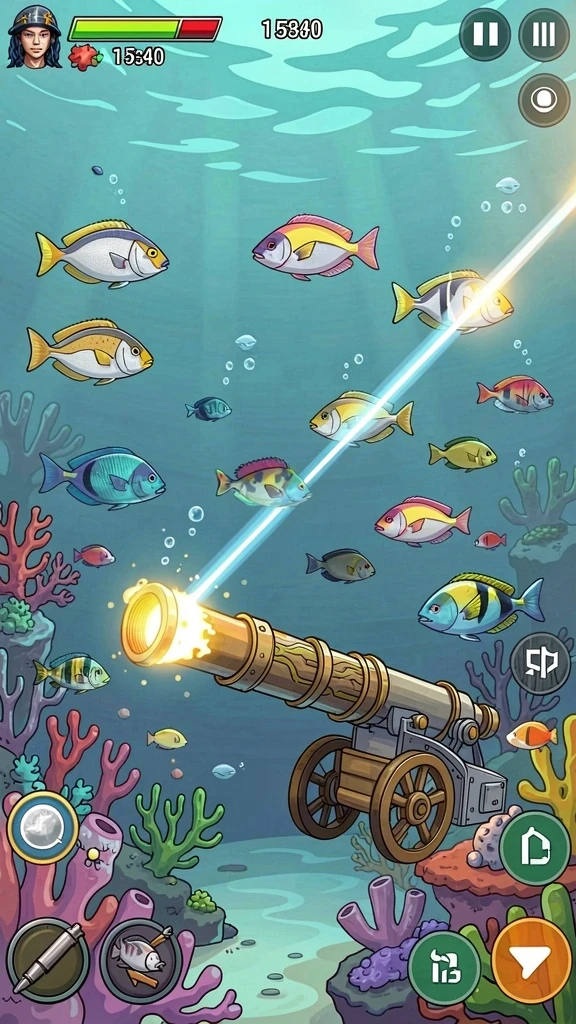Screen dimensions: 576x1024
Task: Select the fish bait button
Action: pos(141,960)
